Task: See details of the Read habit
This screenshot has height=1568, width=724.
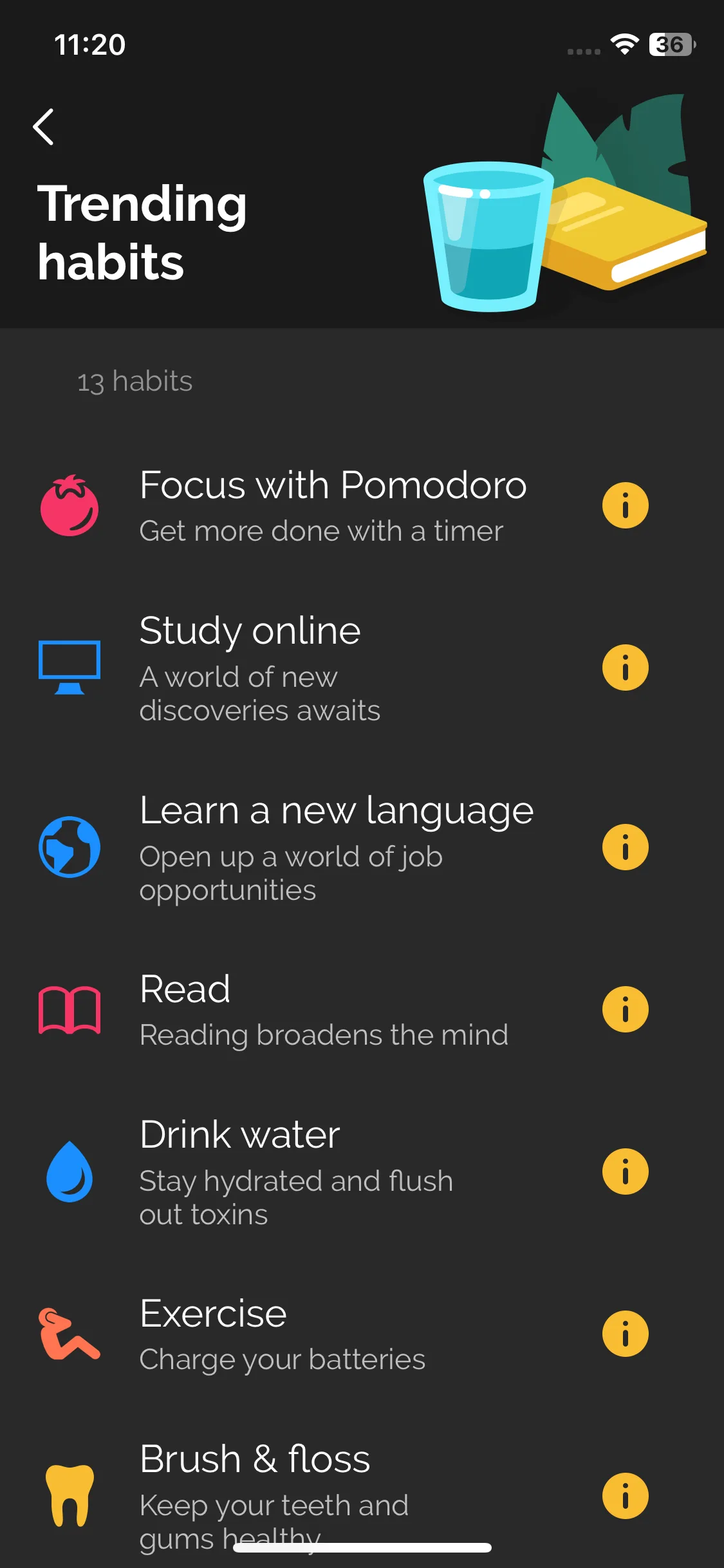Action: 625,1009
